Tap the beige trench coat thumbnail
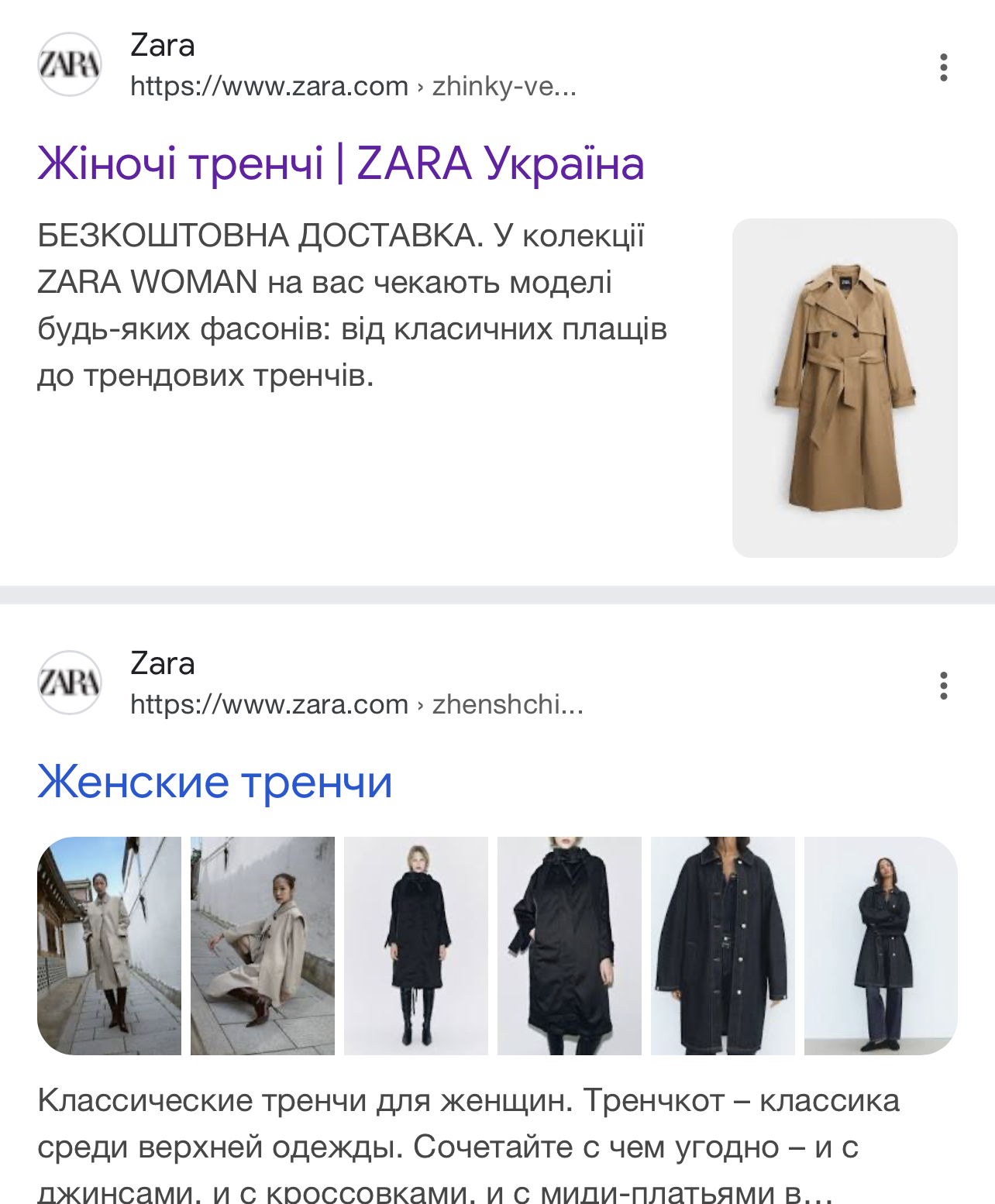This screenshot has width=995, height=1204. (844, 387)
